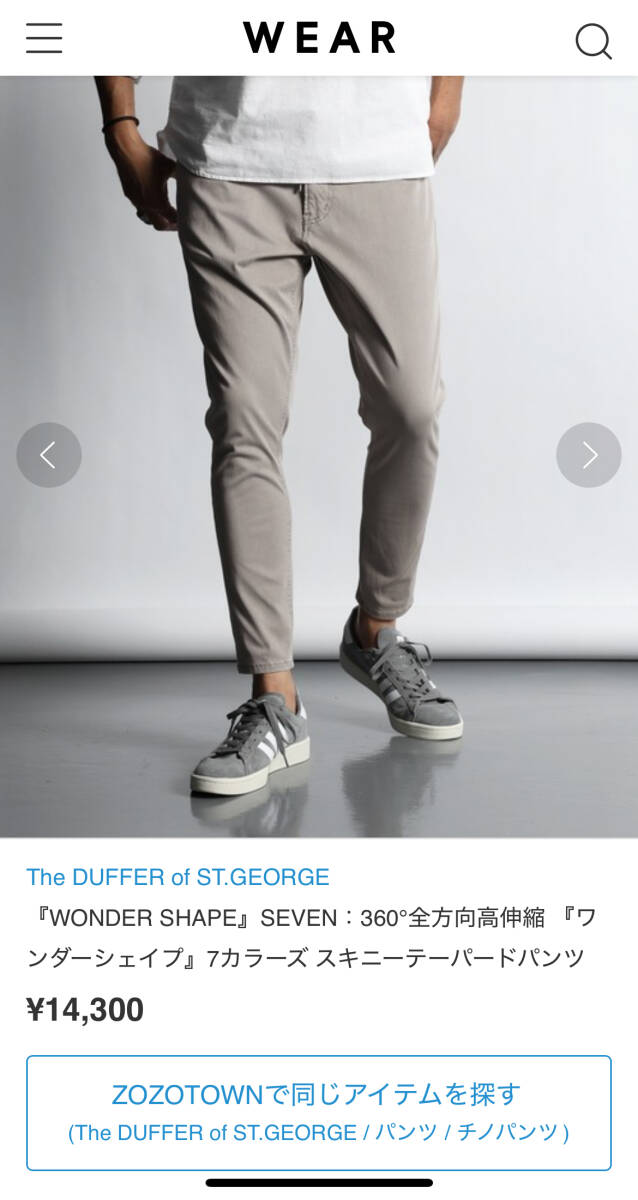Image resolution: width=638 pixels, height=1200 pixels.
Task: Open the search magnifier icon
Action: 593,41
